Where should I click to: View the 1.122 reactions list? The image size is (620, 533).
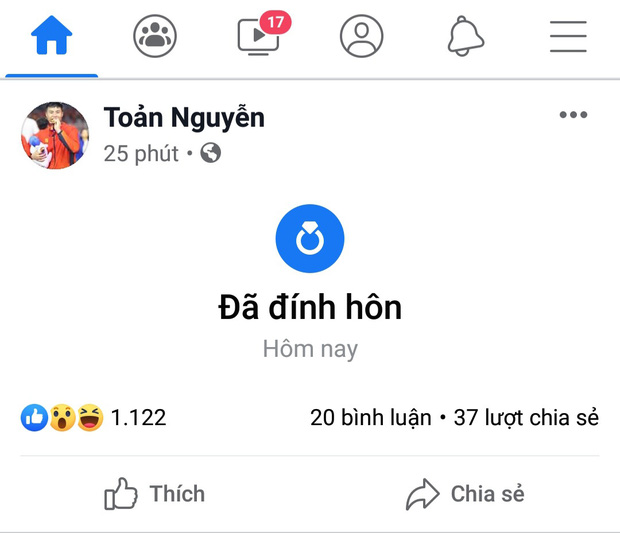point(94,418)
